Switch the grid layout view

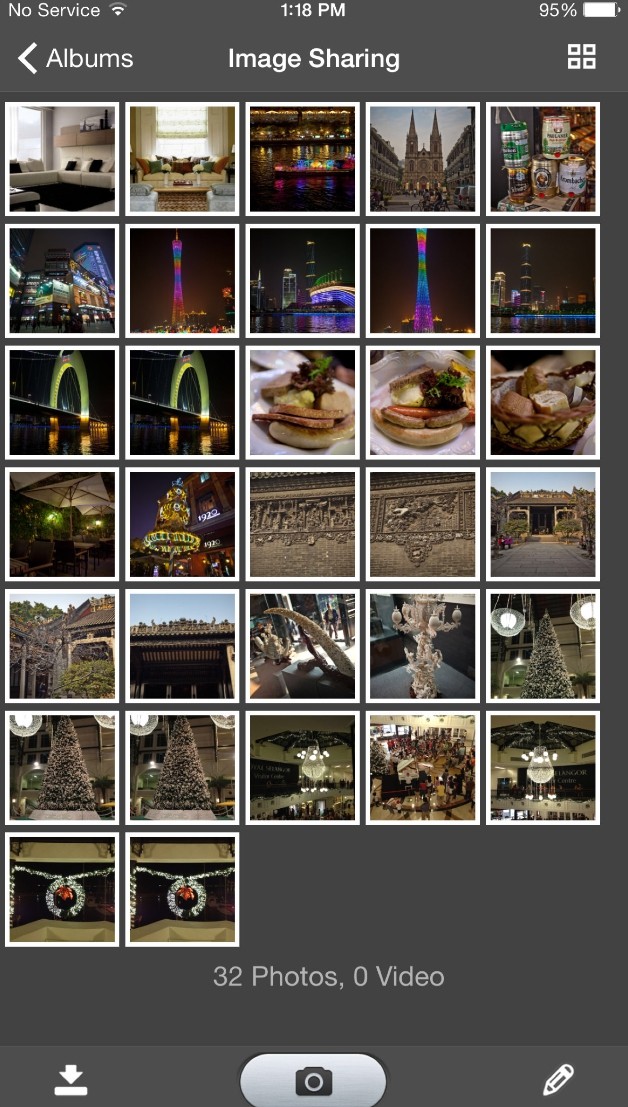[x=581, y=57]
